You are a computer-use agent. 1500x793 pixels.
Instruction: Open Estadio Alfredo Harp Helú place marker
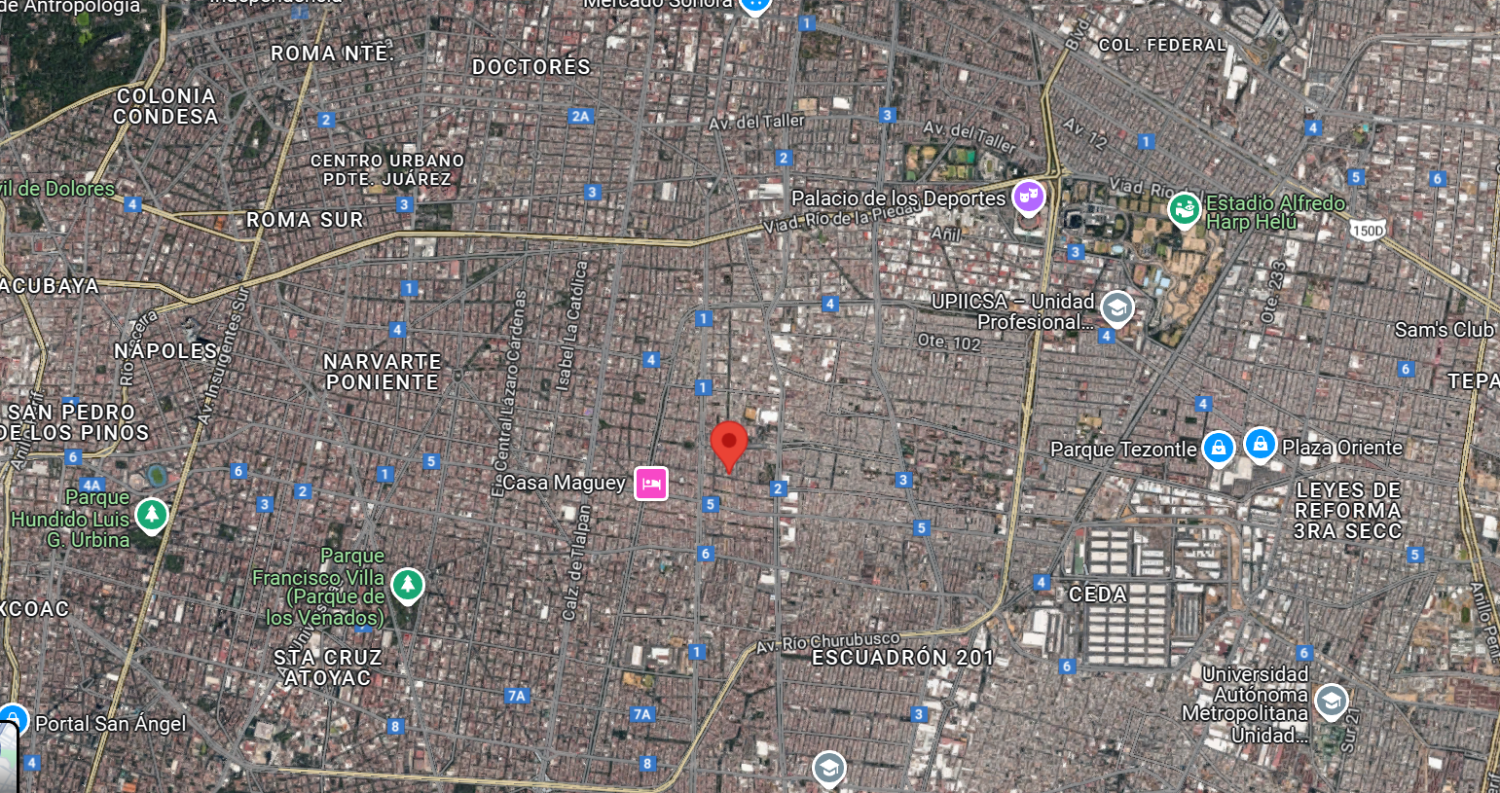pos(1184,210)
